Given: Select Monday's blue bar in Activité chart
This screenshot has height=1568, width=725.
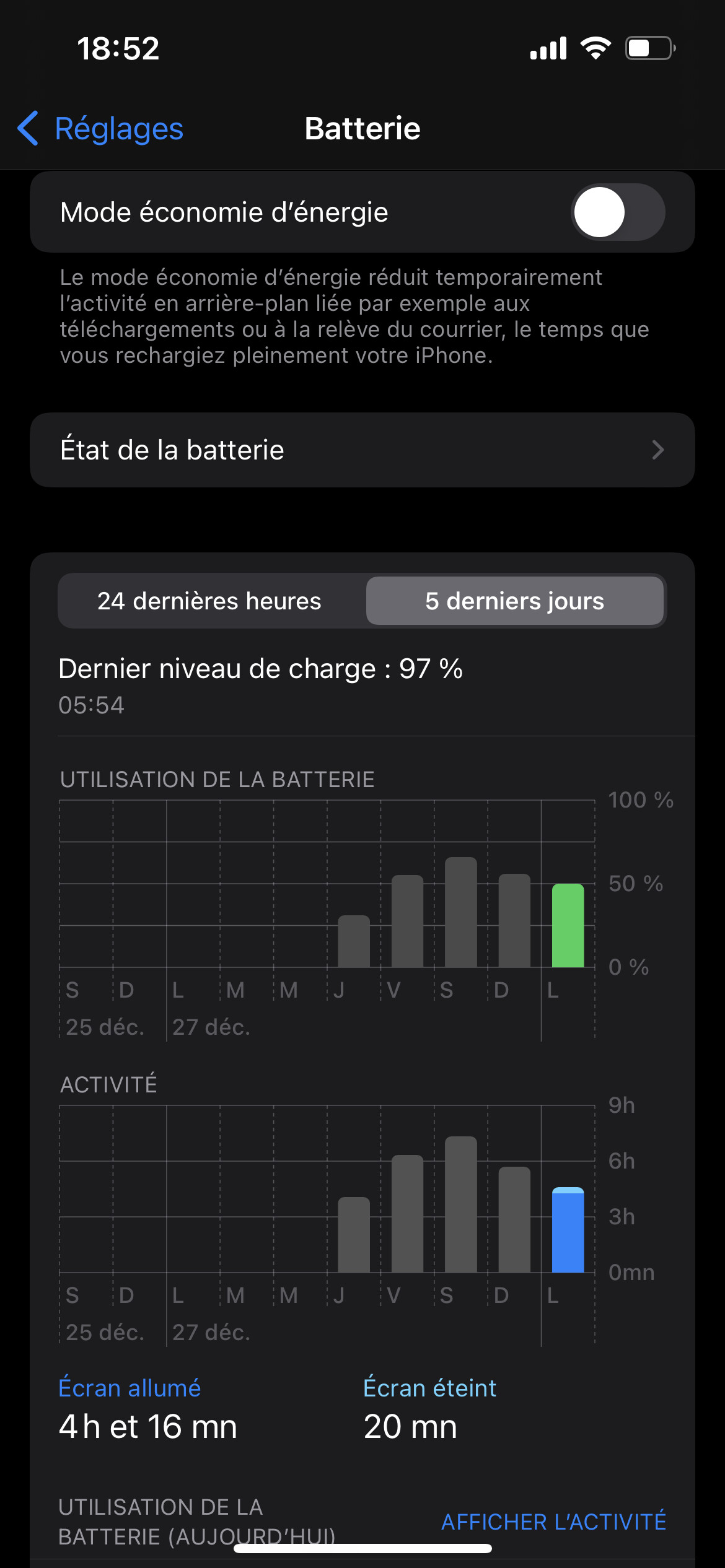Looking at the screenshot, I should tap(568, 1230).
